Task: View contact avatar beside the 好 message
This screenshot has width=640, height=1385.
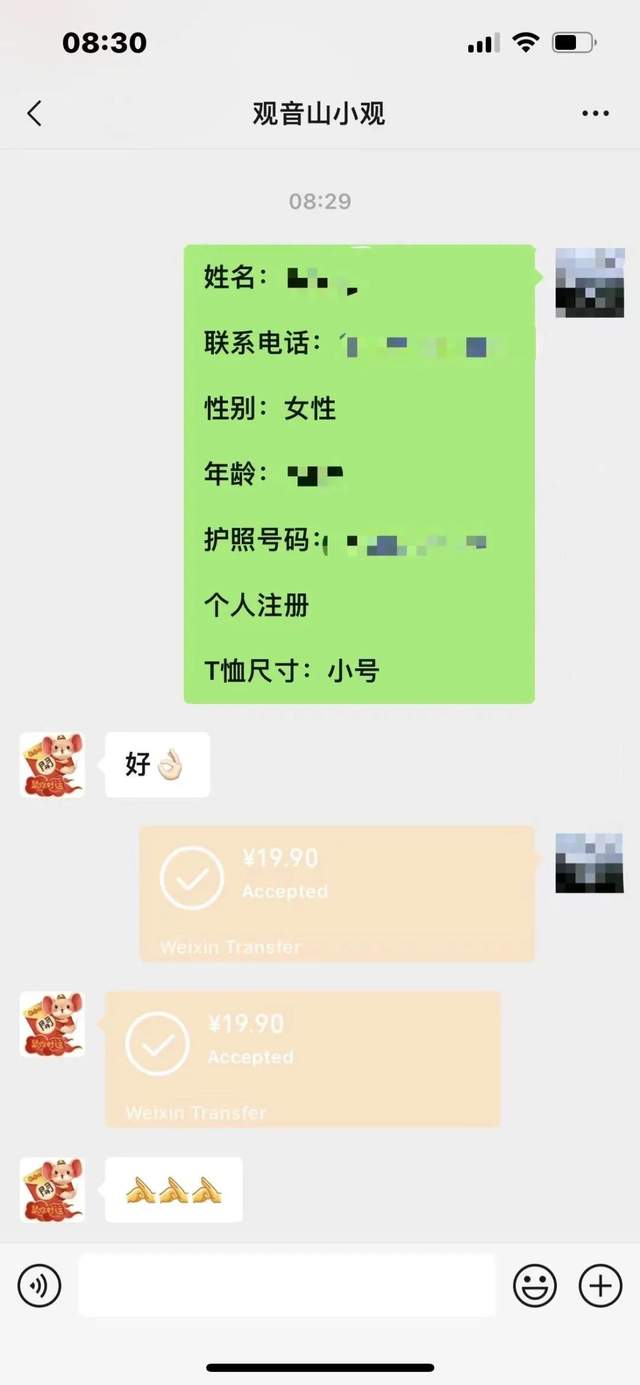Action: click(x=52, y=765)
